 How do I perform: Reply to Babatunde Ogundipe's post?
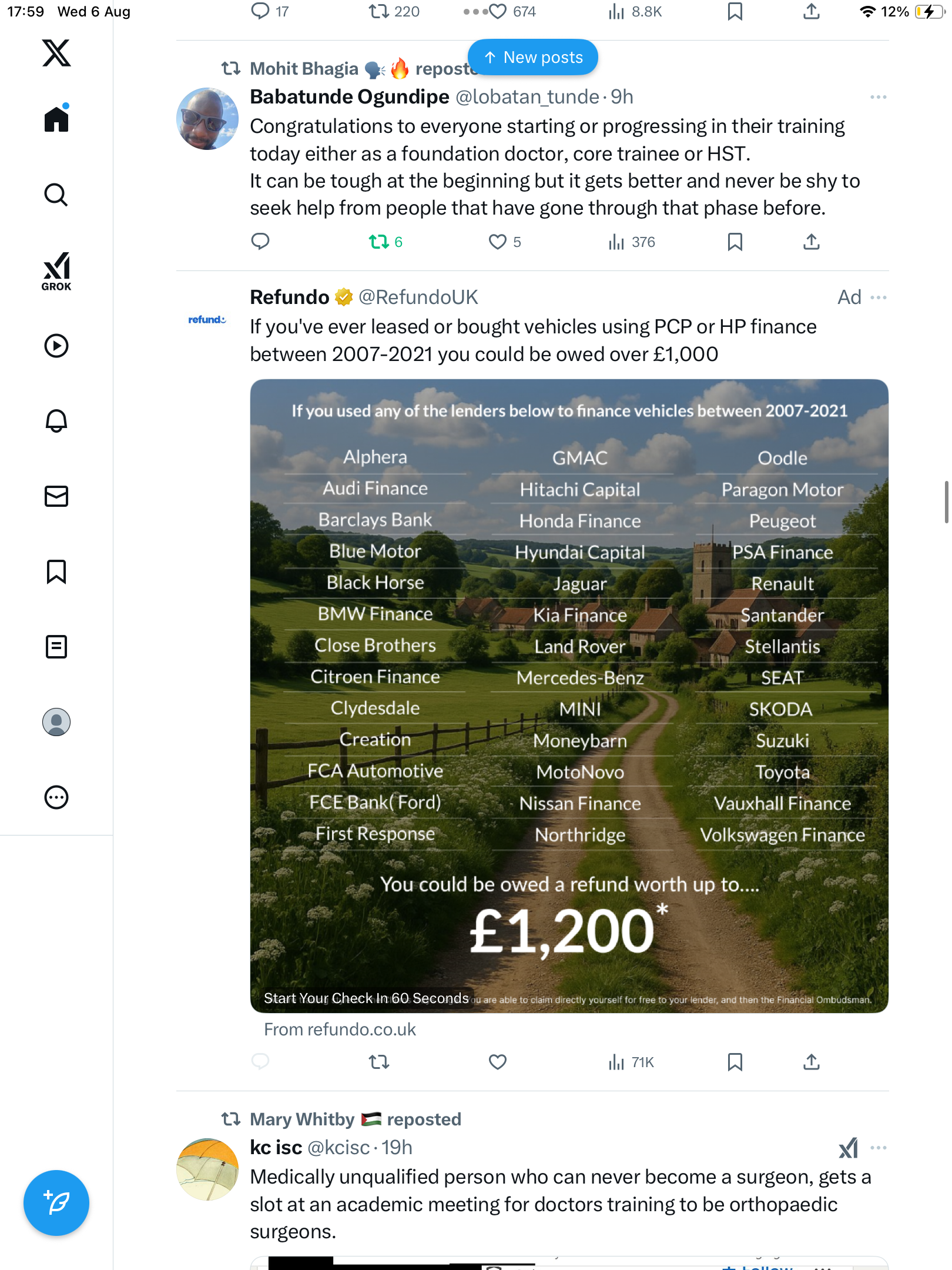pos(260,242)
